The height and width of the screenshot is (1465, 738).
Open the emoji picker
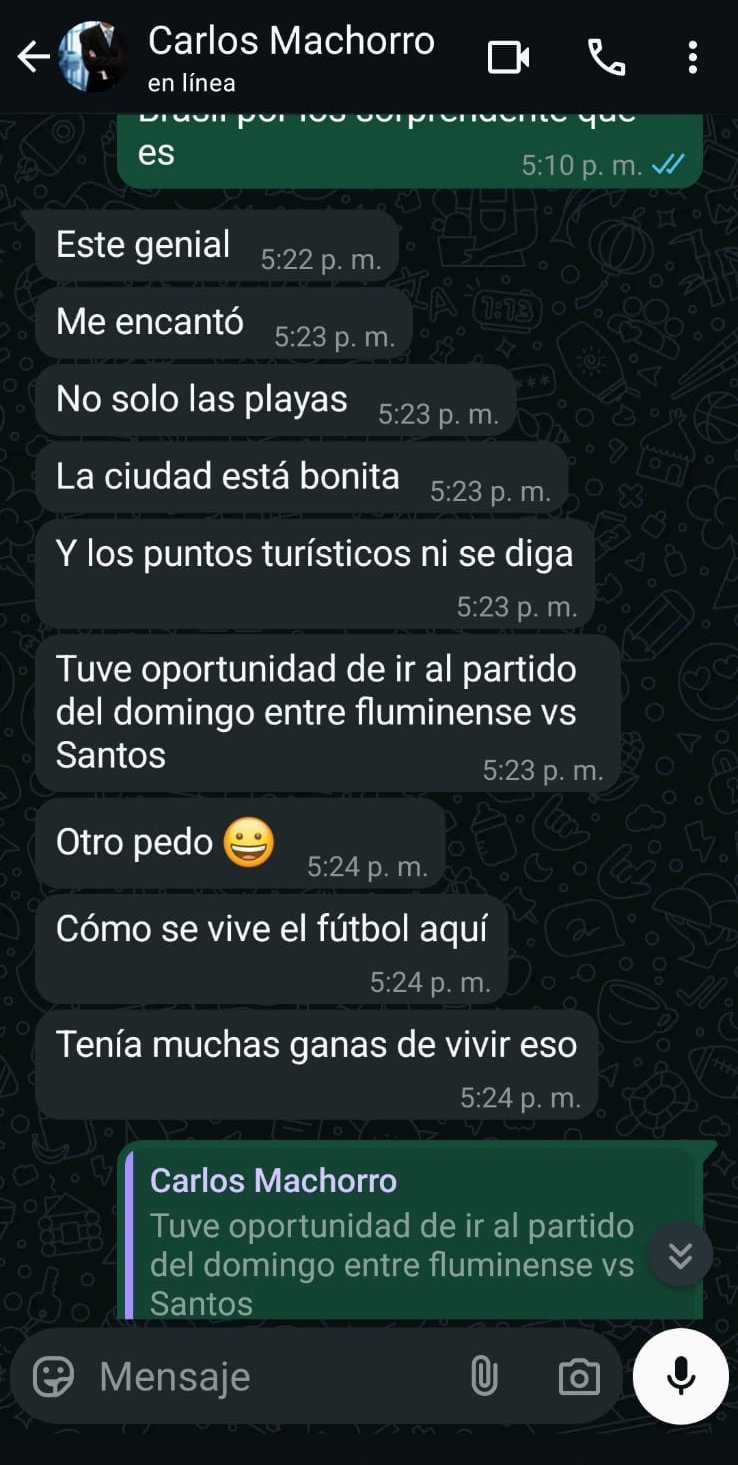(x=53, y=1377)
